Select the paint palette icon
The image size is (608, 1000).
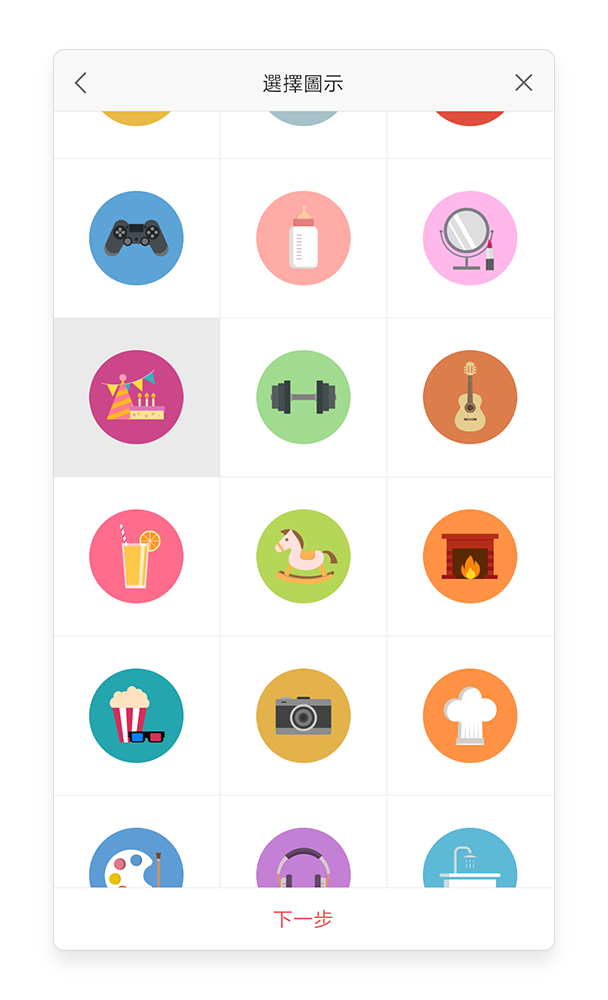click(137, 860)
